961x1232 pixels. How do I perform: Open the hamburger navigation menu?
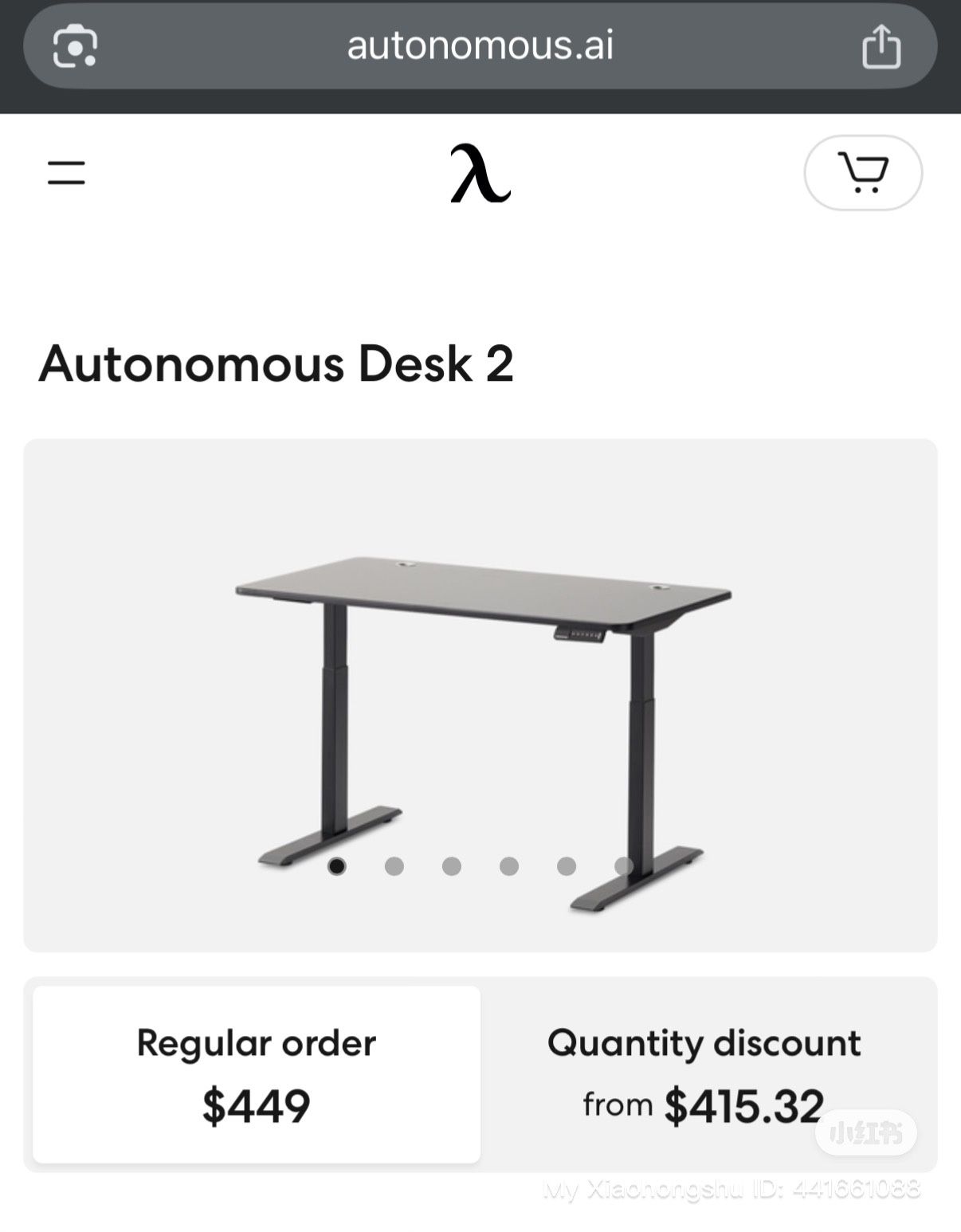(66, 172)
